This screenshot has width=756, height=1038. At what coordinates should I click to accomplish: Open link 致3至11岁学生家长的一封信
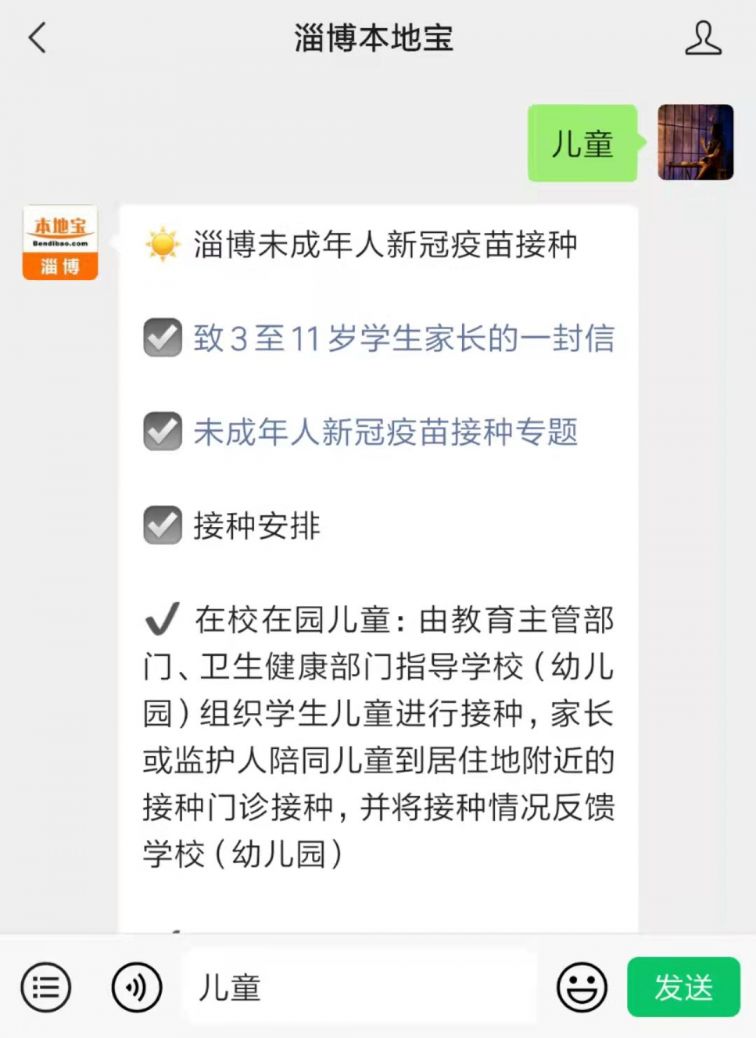pyautogui.click(x=403, y=339)
